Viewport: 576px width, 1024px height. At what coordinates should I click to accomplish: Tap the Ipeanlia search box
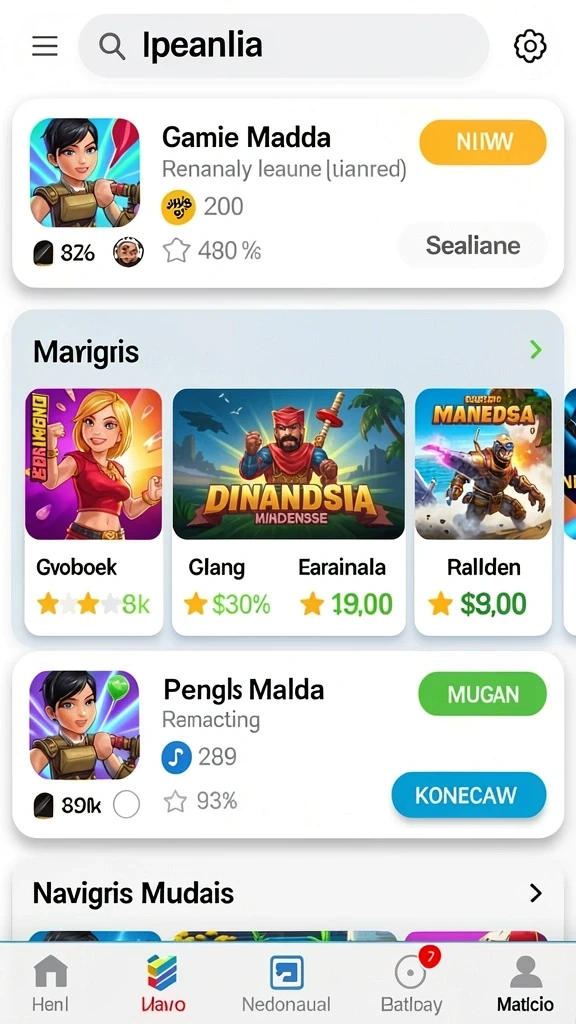283,46
